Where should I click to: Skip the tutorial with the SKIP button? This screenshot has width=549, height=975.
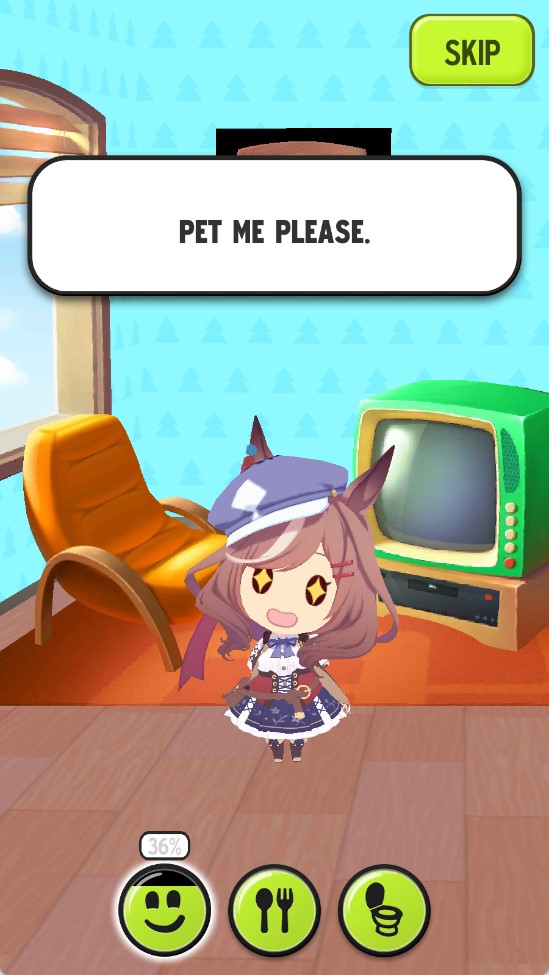pyautogui.click(x=471, y=50)
